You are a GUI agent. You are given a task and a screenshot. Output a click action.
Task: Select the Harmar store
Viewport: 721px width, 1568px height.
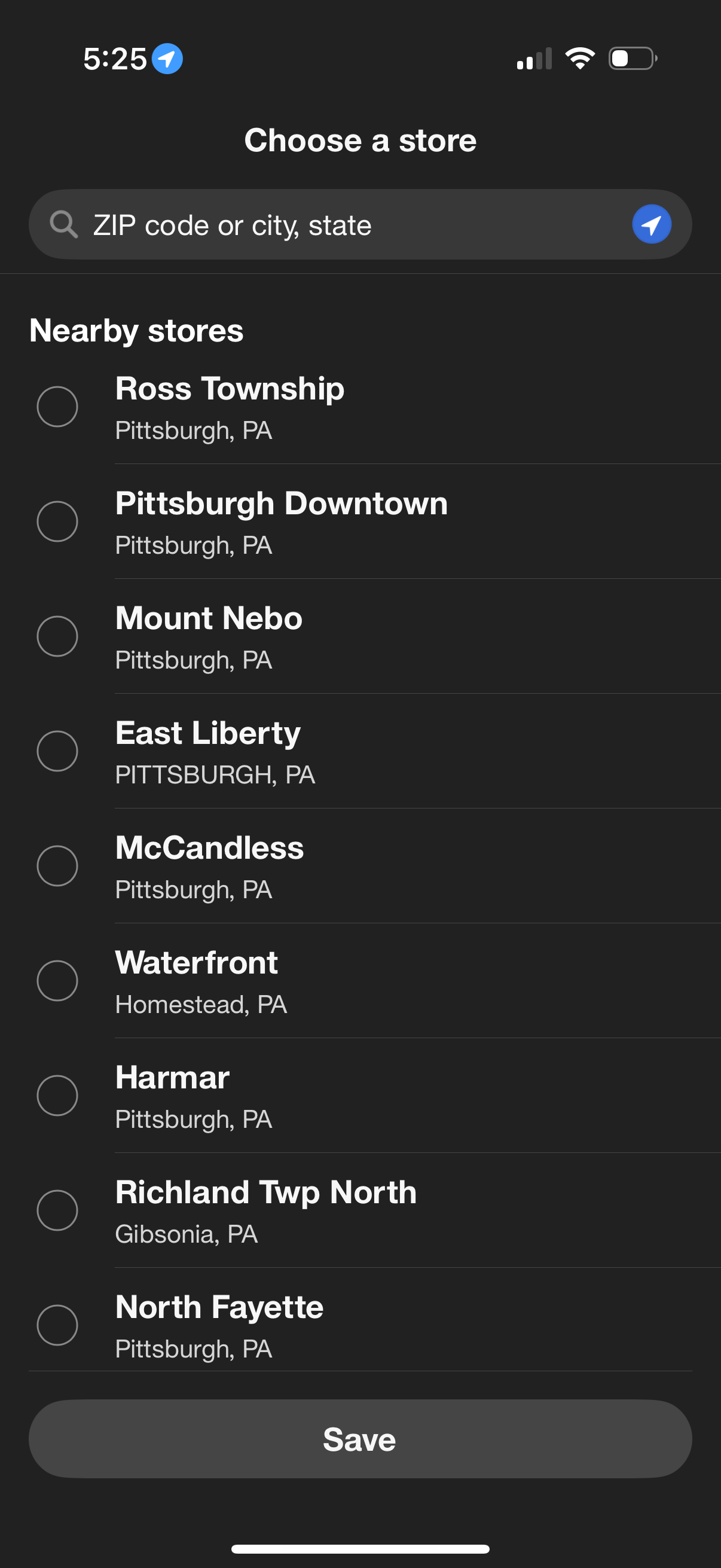pos(57,1096)
